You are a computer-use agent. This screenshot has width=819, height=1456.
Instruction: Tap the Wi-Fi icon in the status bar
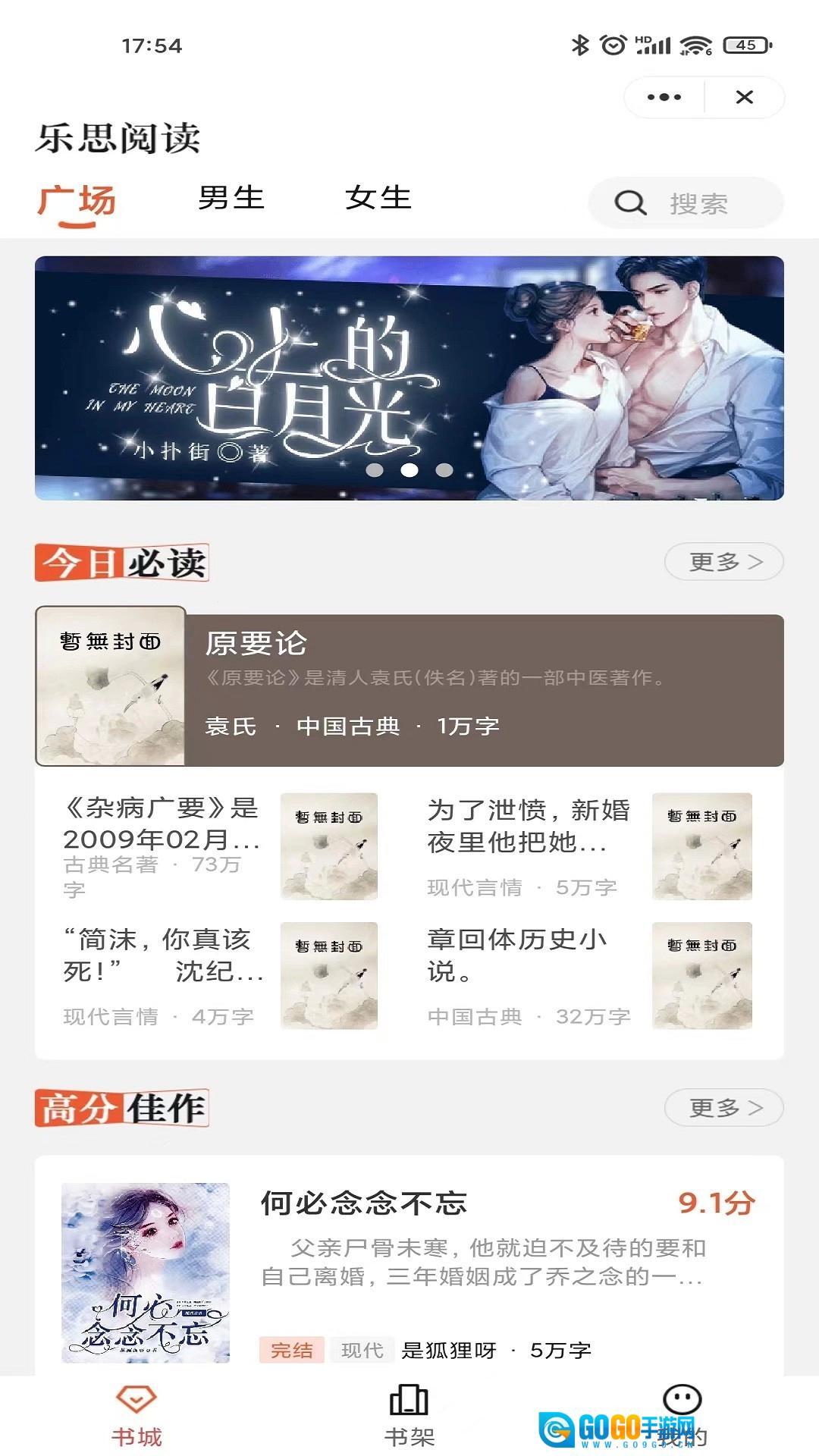pos(695,45)
